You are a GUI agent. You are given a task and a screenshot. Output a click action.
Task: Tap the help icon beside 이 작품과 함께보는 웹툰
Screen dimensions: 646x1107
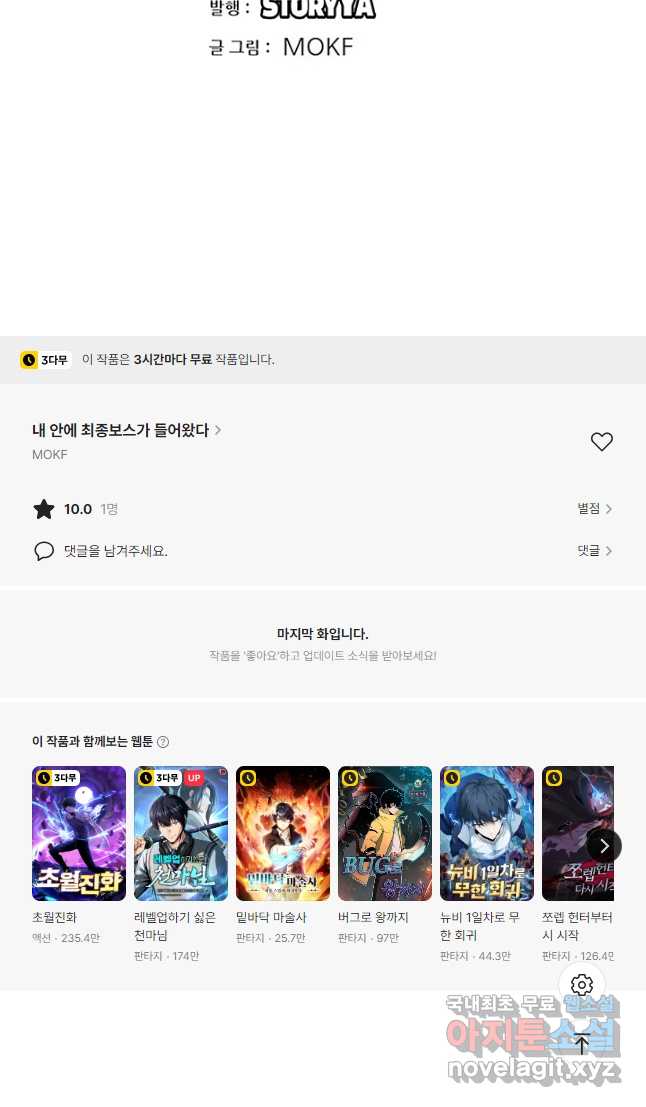tap(163, 742)
